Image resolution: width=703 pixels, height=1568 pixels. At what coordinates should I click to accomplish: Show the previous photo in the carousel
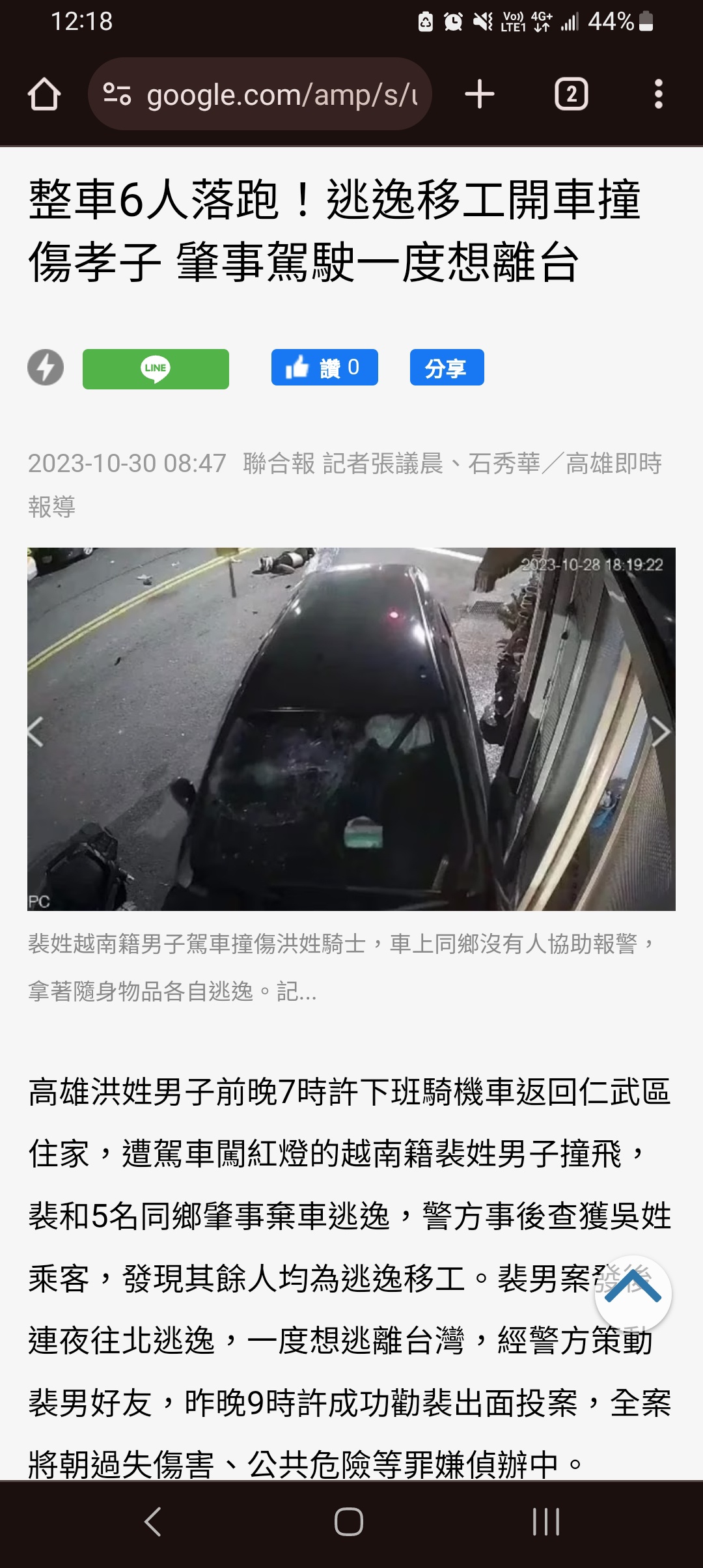[x=36, y=732]
